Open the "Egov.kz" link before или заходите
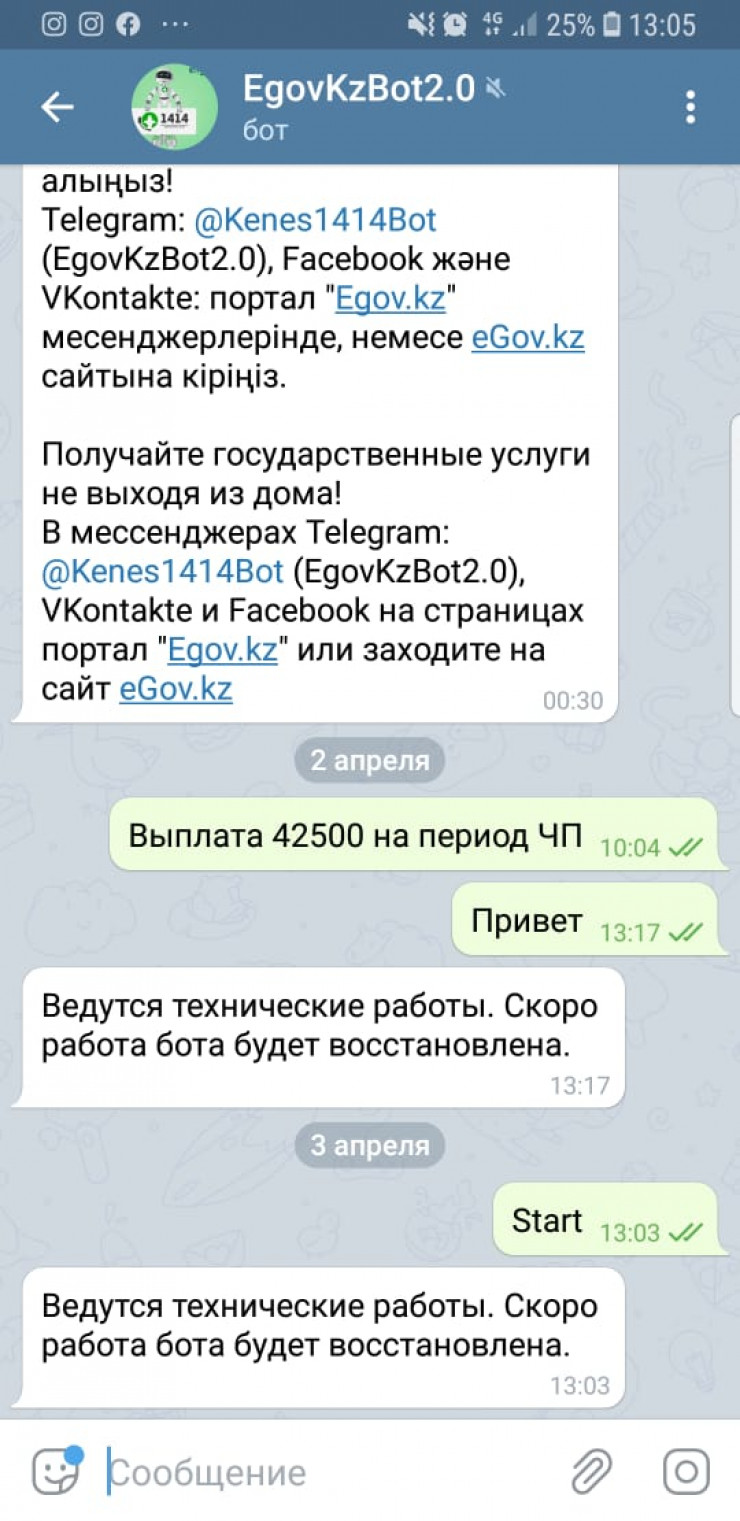This screenshot has height=1521, width=740. [222, 650]
